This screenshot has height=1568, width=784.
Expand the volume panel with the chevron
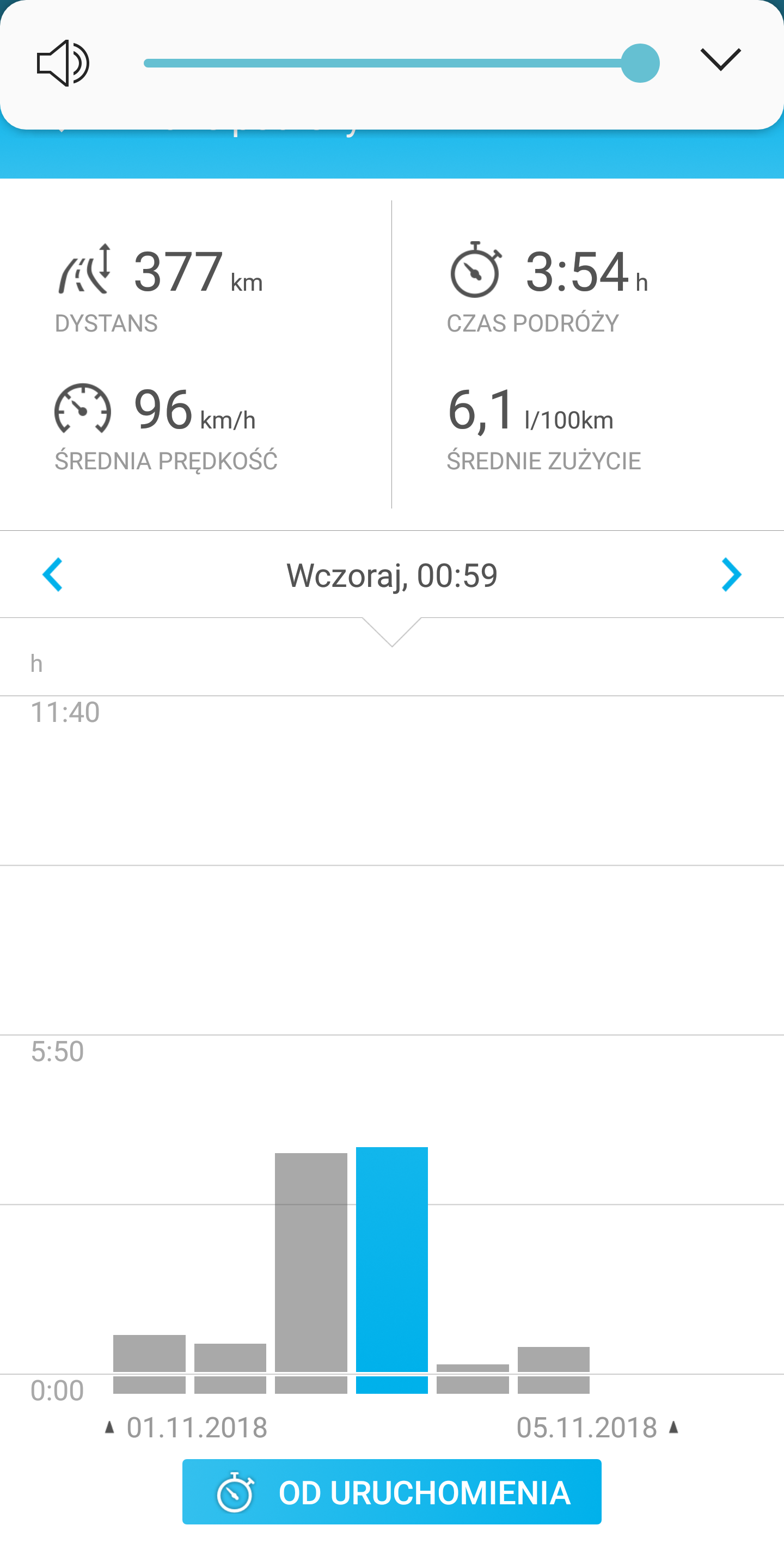pos(720,60)
